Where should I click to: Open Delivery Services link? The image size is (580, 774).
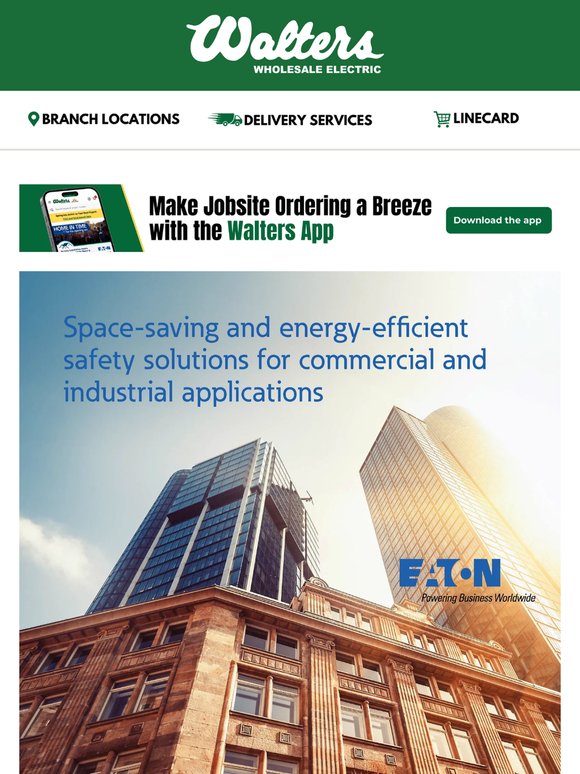pos(290,119)
